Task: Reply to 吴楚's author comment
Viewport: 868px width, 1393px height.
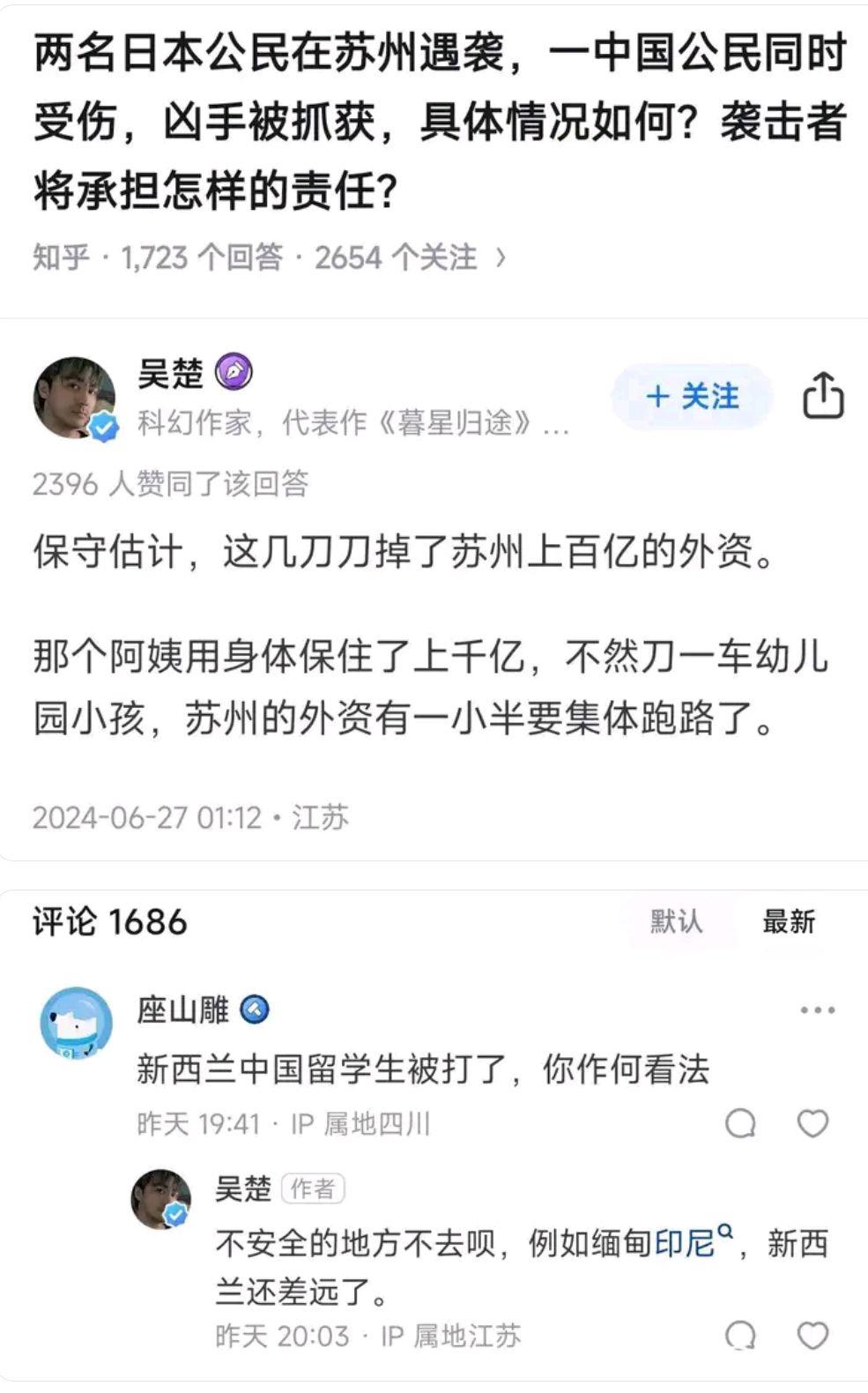Action: [740, 1336]
